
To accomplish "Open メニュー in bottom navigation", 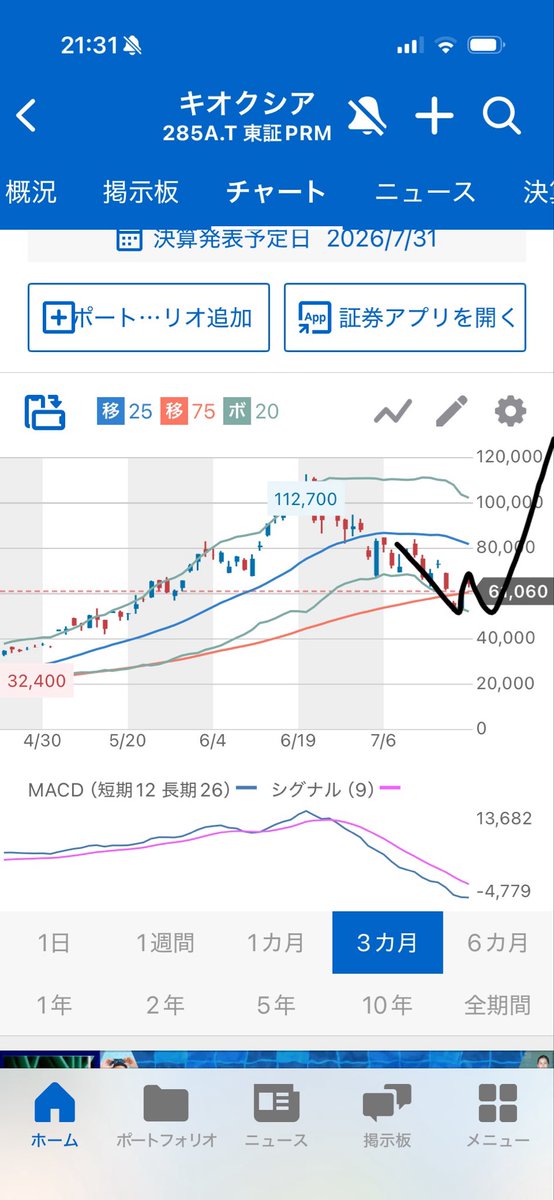I will pos(498,1115).
